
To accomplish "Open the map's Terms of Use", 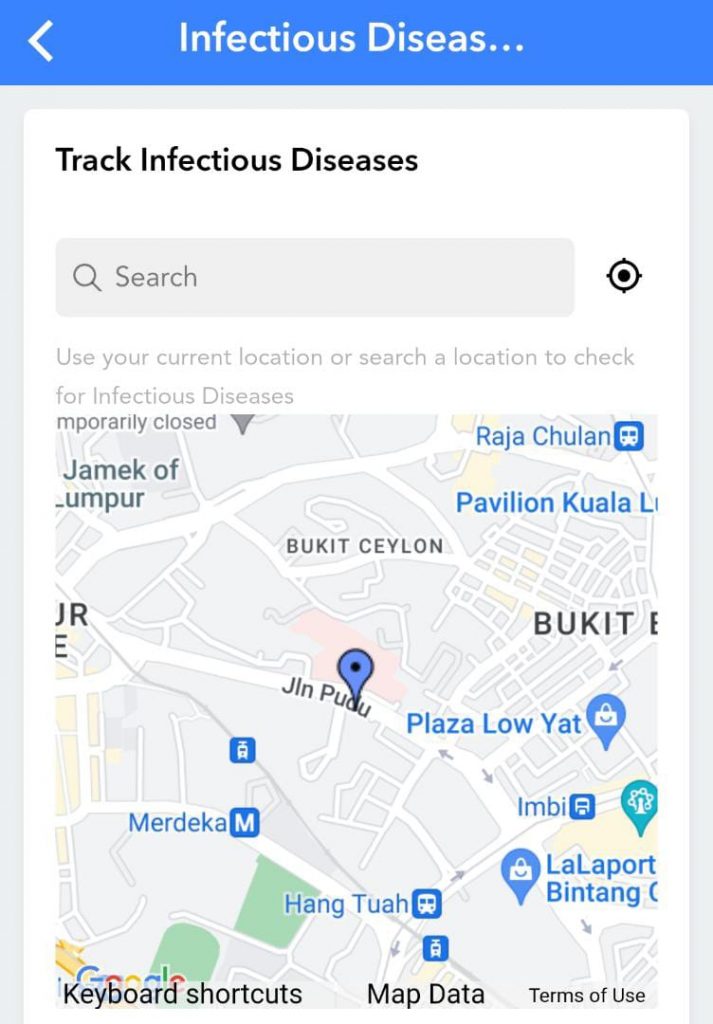I will (587, 995).
